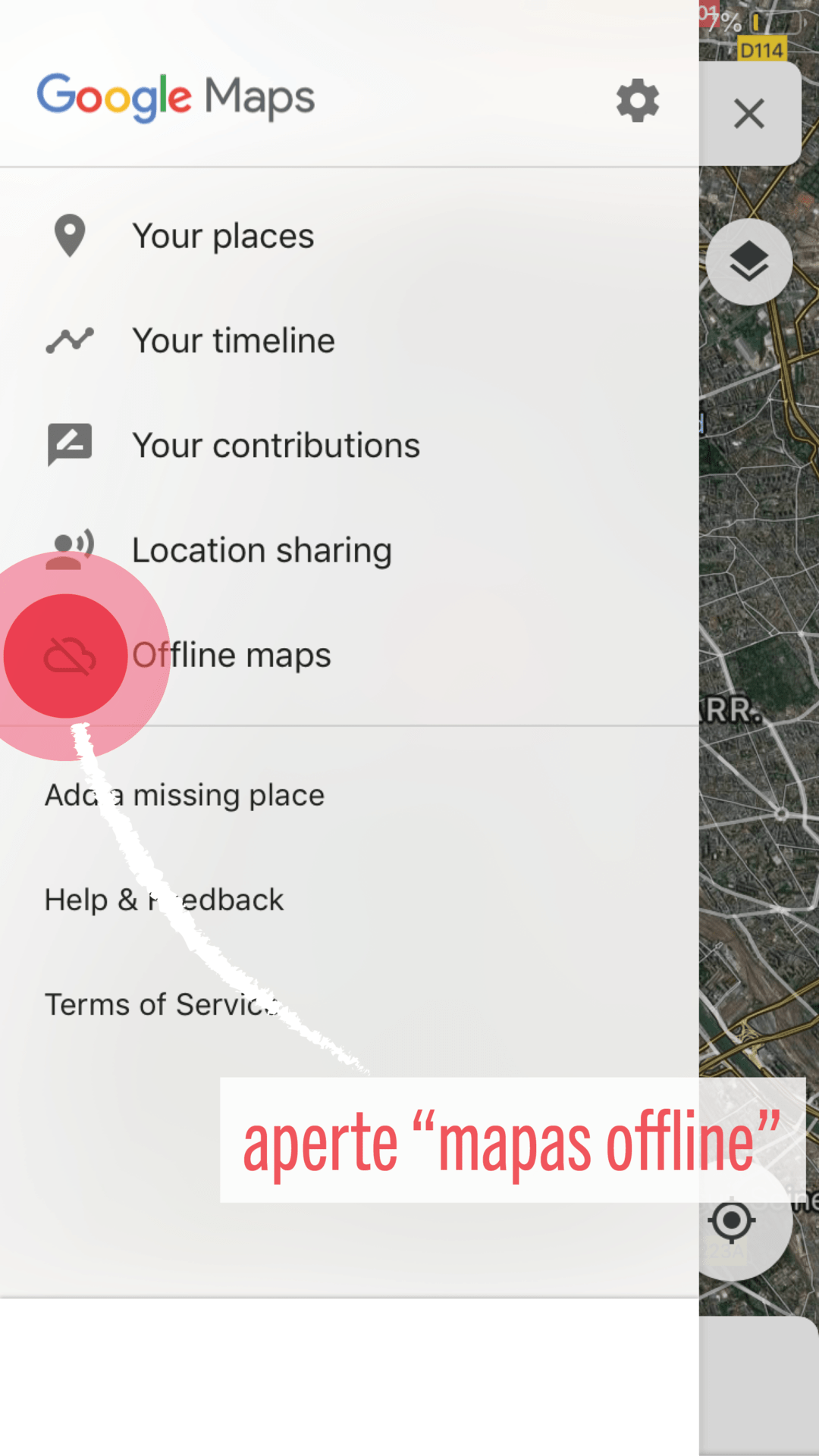Open Google Maps settings gear
Image resolution: width=819 pixels, height=1456 pixels.
[637, 100]
